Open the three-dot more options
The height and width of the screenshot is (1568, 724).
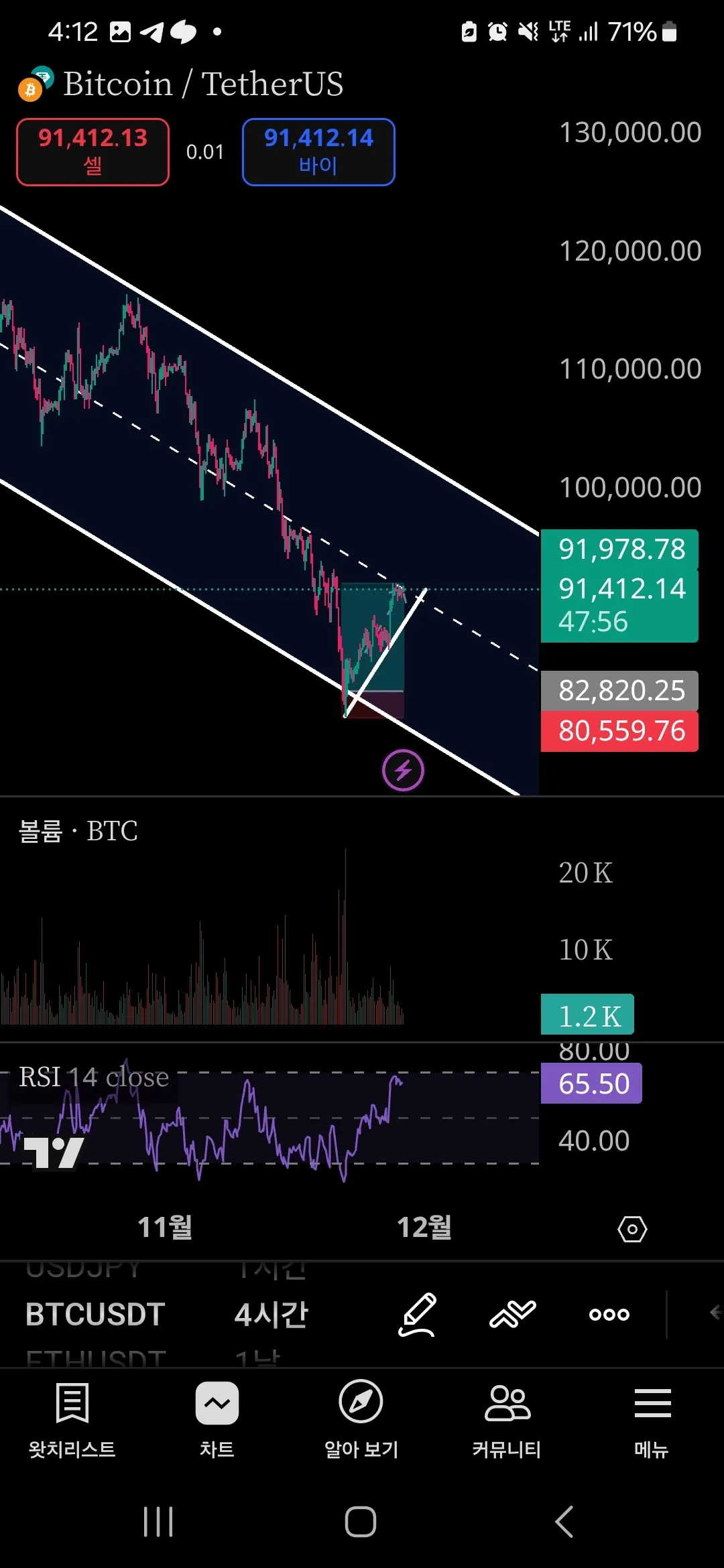click(609, 1315)
